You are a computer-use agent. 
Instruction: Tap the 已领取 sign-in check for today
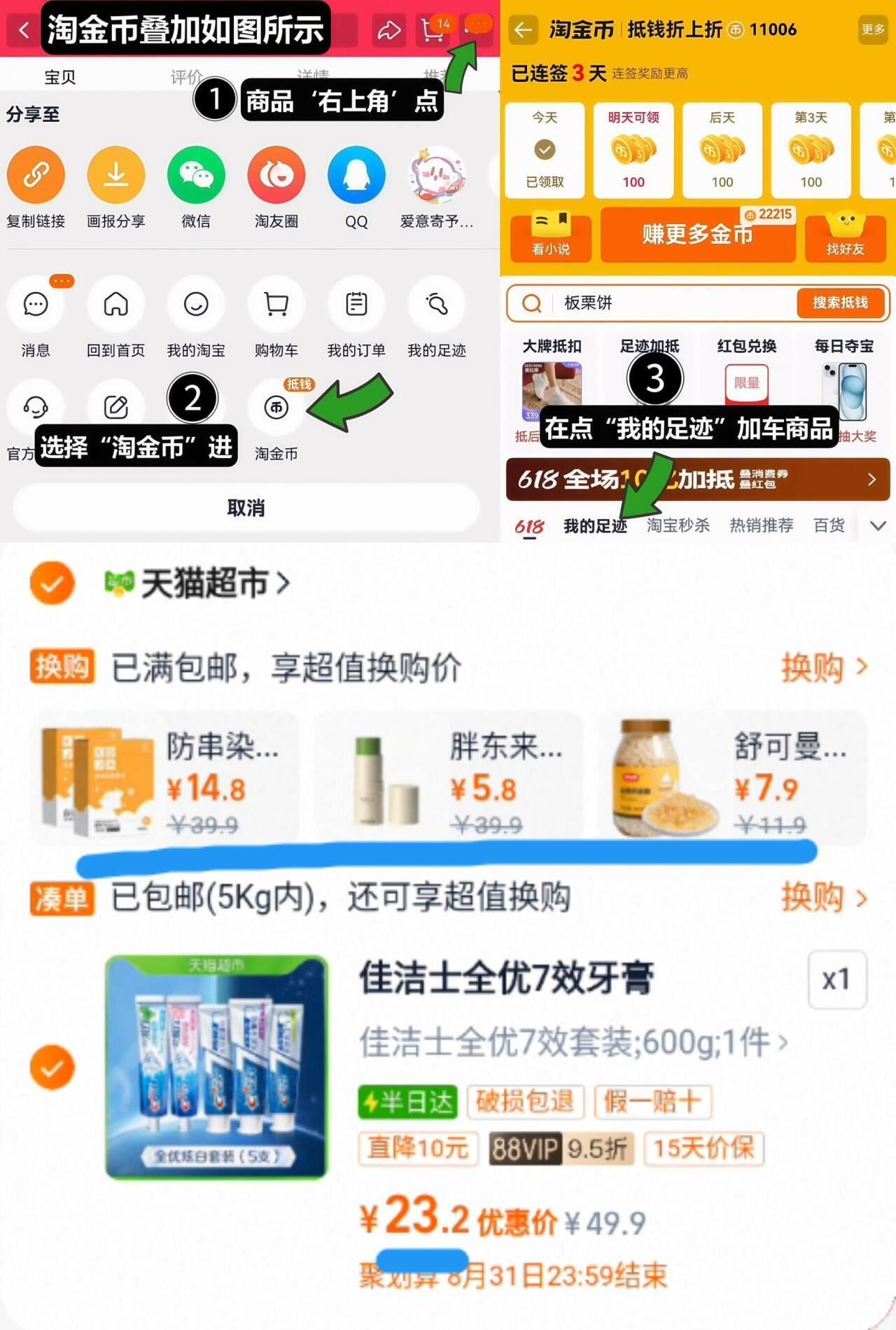click(x=545, y=149)
